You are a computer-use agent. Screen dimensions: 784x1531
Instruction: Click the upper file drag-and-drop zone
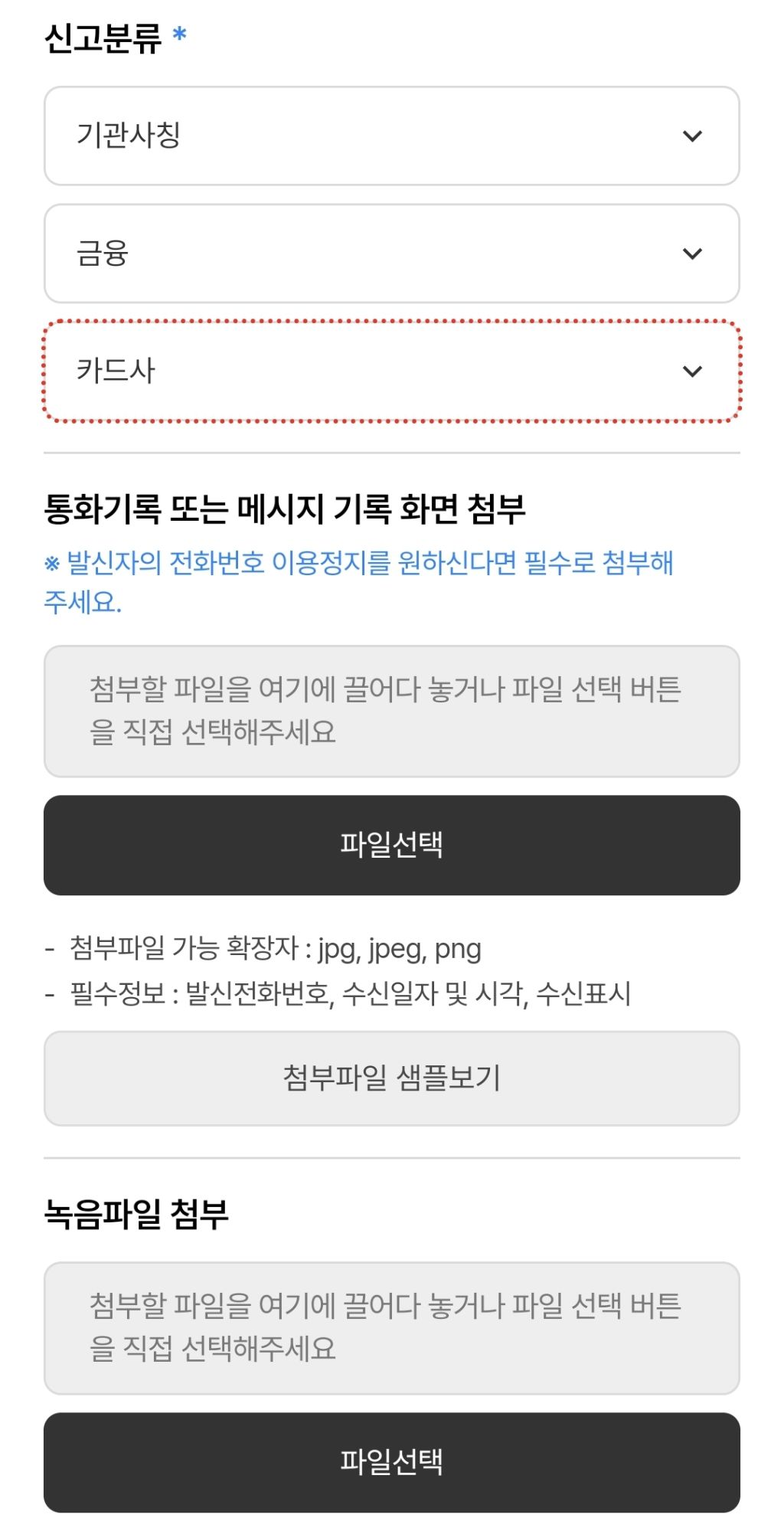pos(392,713)
